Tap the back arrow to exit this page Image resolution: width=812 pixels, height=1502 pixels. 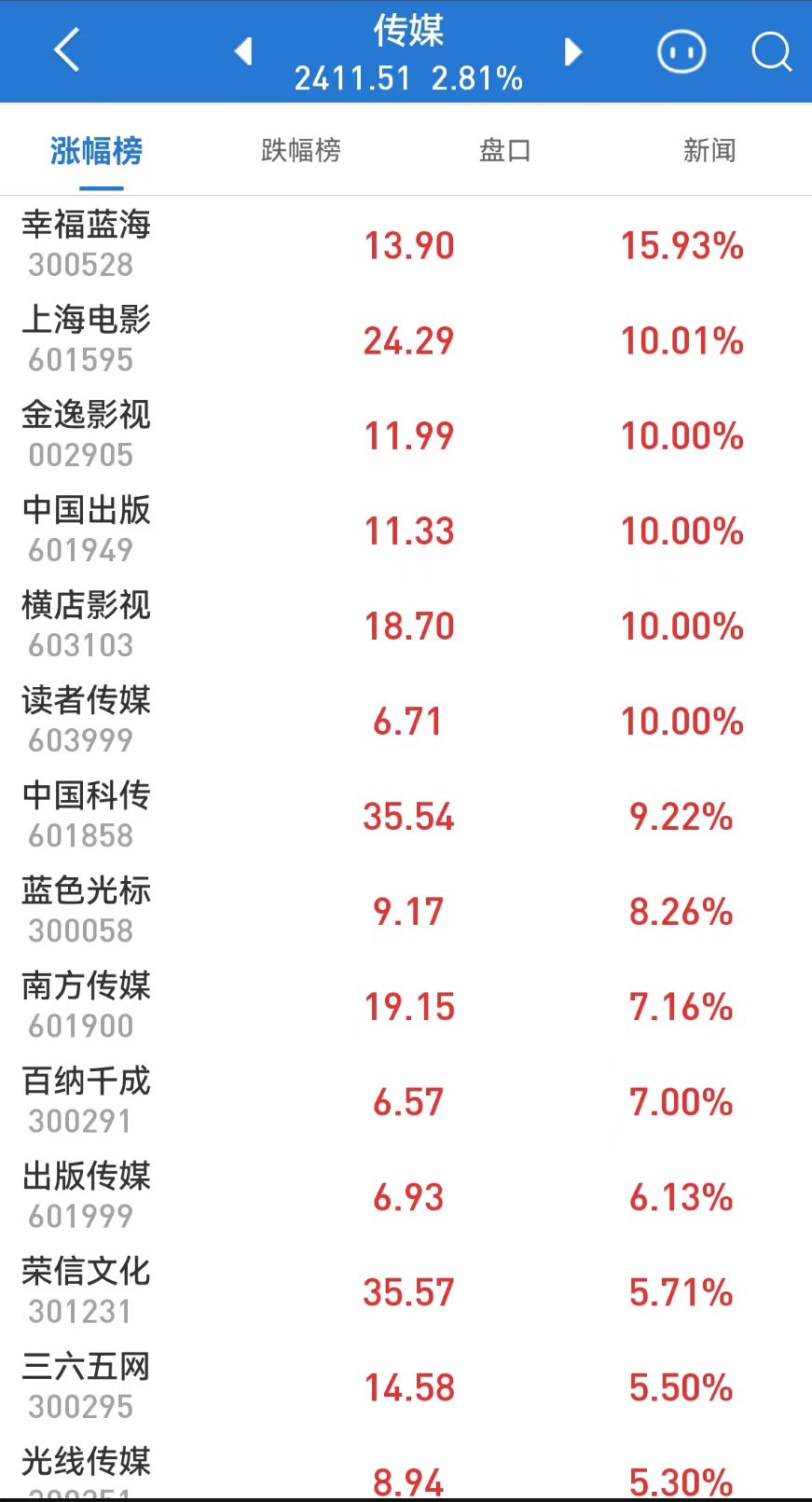[x=65, y=51]
